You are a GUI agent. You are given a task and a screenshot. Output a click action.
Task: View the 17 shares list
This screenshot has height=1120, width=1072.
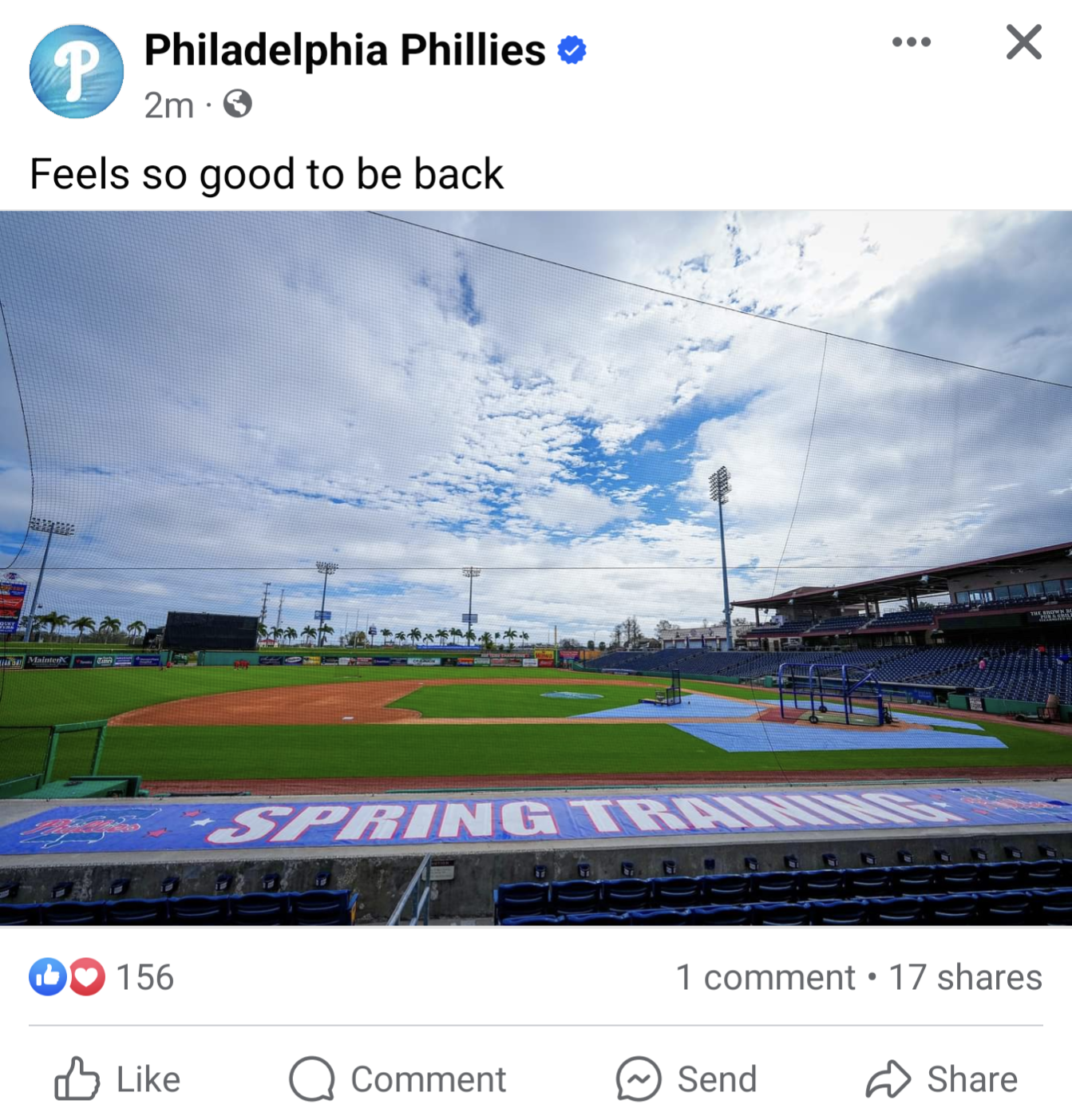[x=966, y=977]
